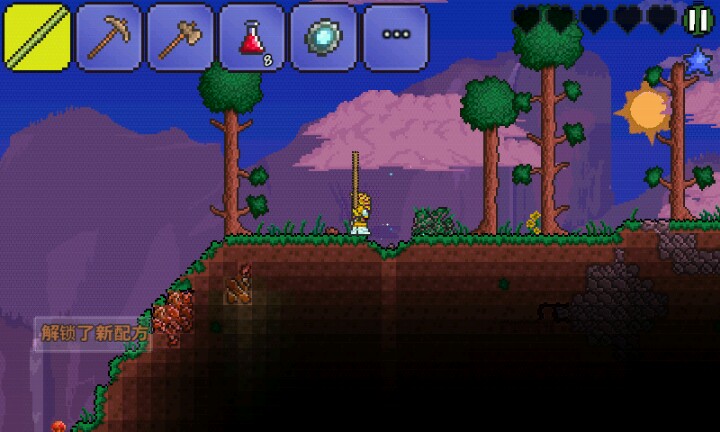720x432 pixels.
Task: Select the spear in the first hotbar slot
Action: [x=37, y=38]
